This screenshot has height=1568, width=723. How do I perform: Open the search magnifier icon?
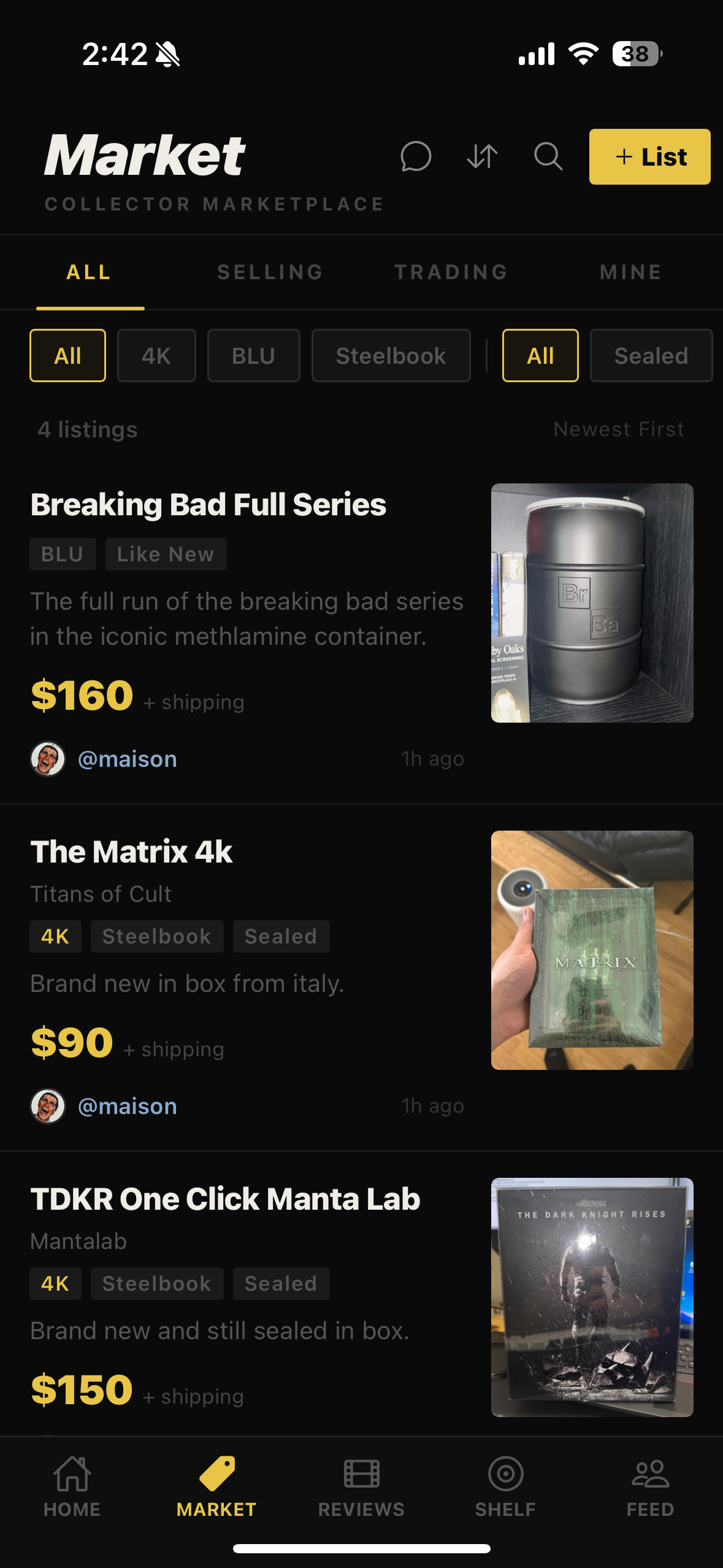click(548, 156)
